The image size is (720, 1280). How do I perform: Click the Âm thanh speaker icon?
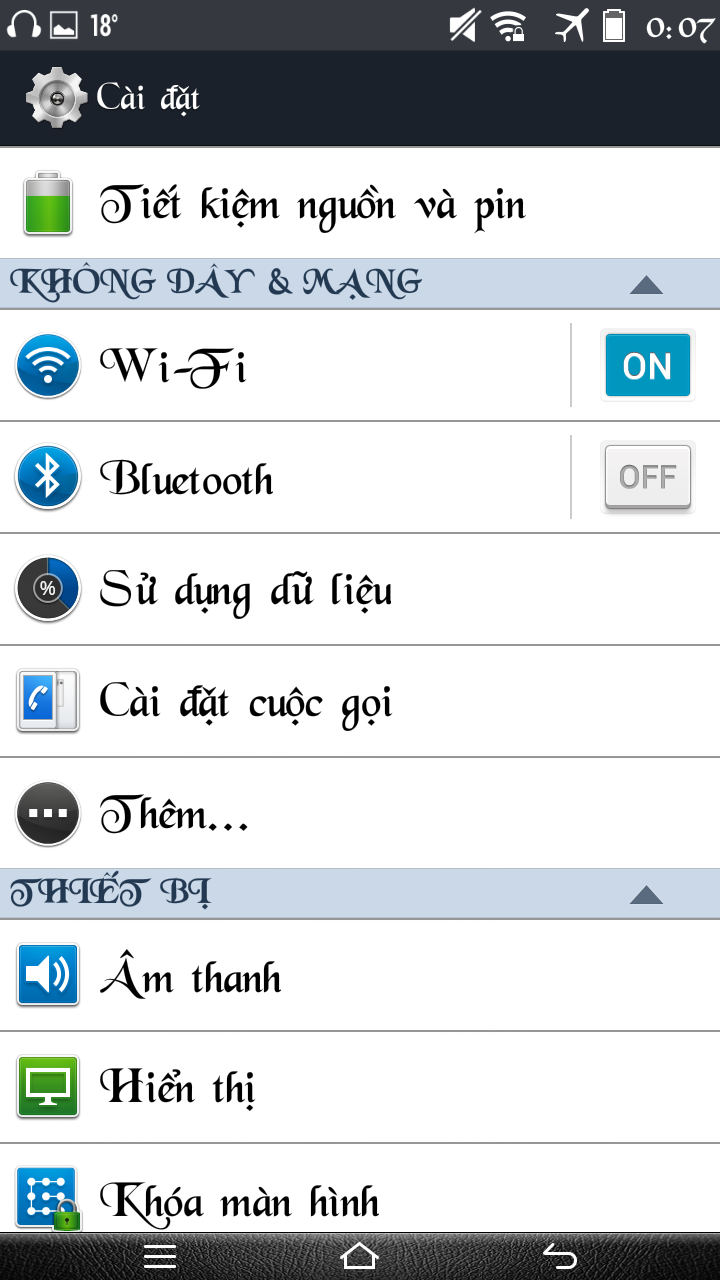pyautogui.click(x=47, y=975)
